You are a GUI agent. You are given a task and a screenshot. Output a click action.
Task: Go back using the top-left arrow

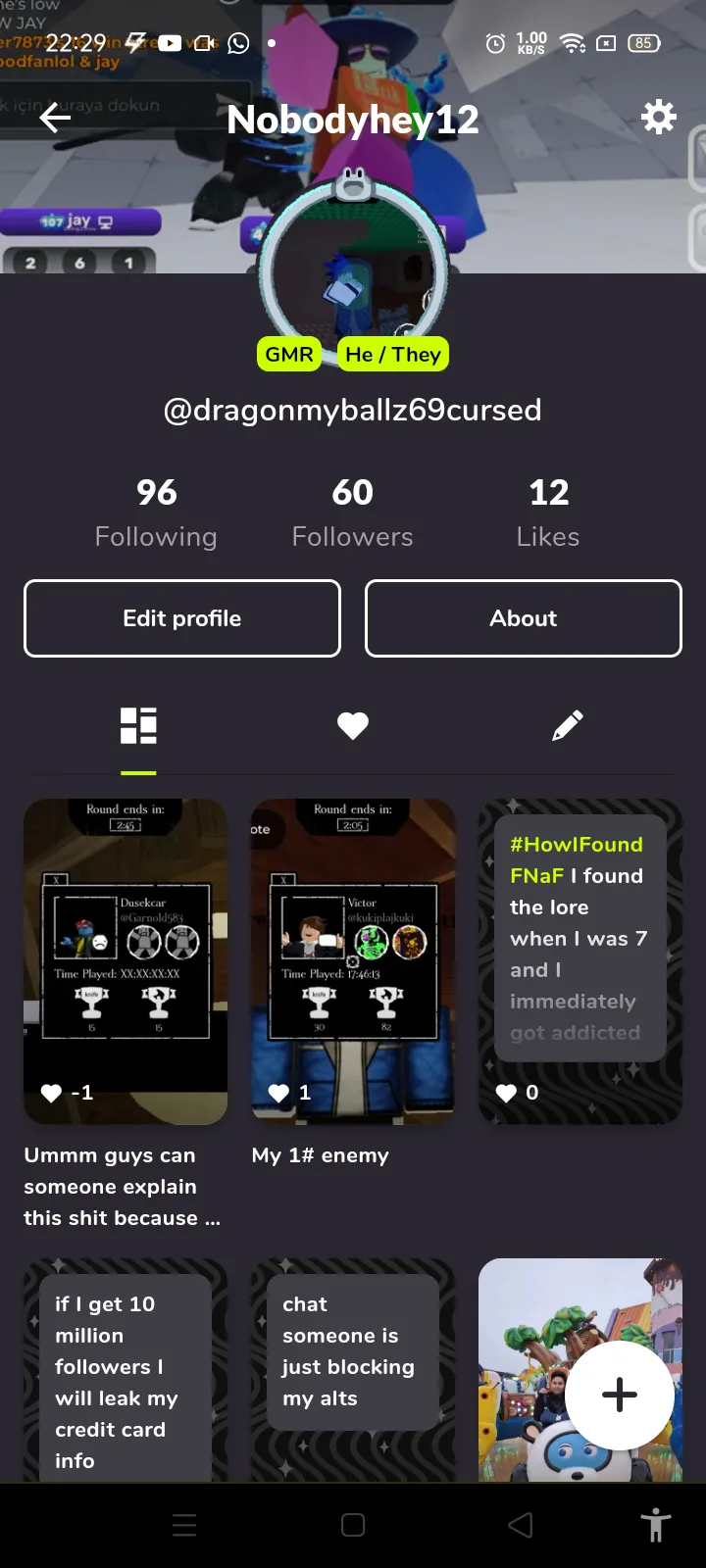point(55,119)
